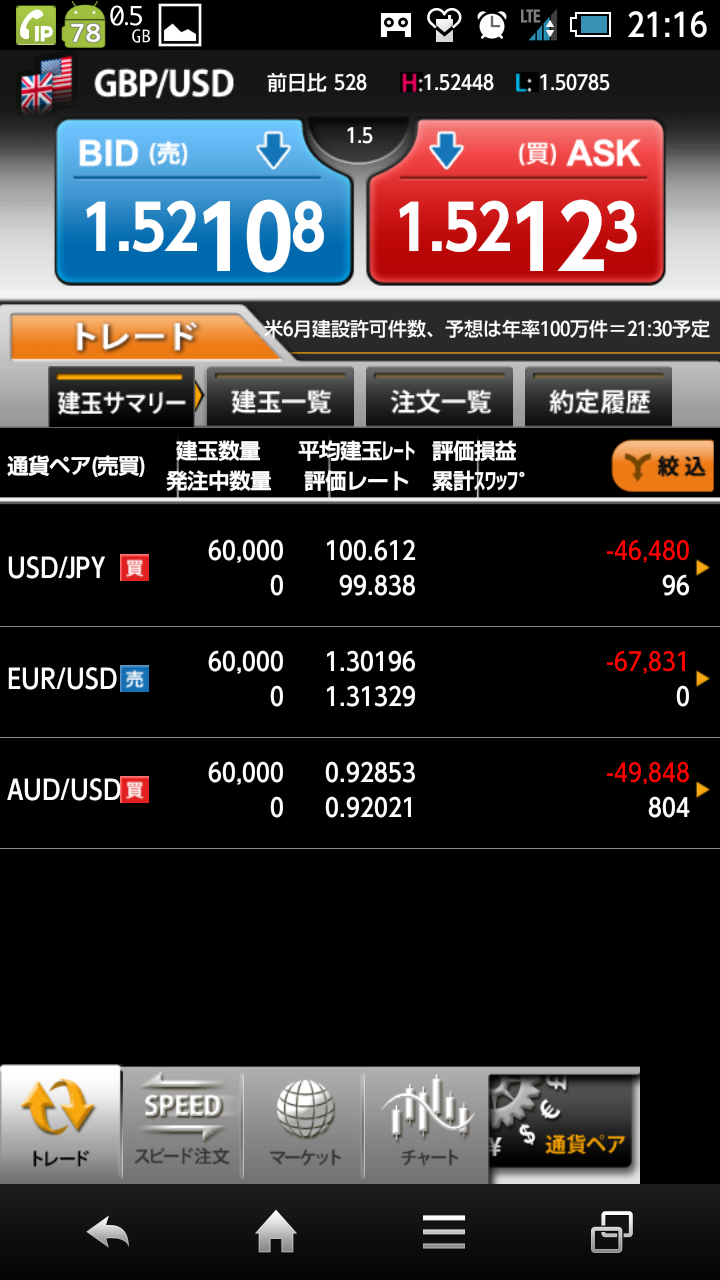
Task: Switch to スピード注文 tab
Action: [182, 1125]
